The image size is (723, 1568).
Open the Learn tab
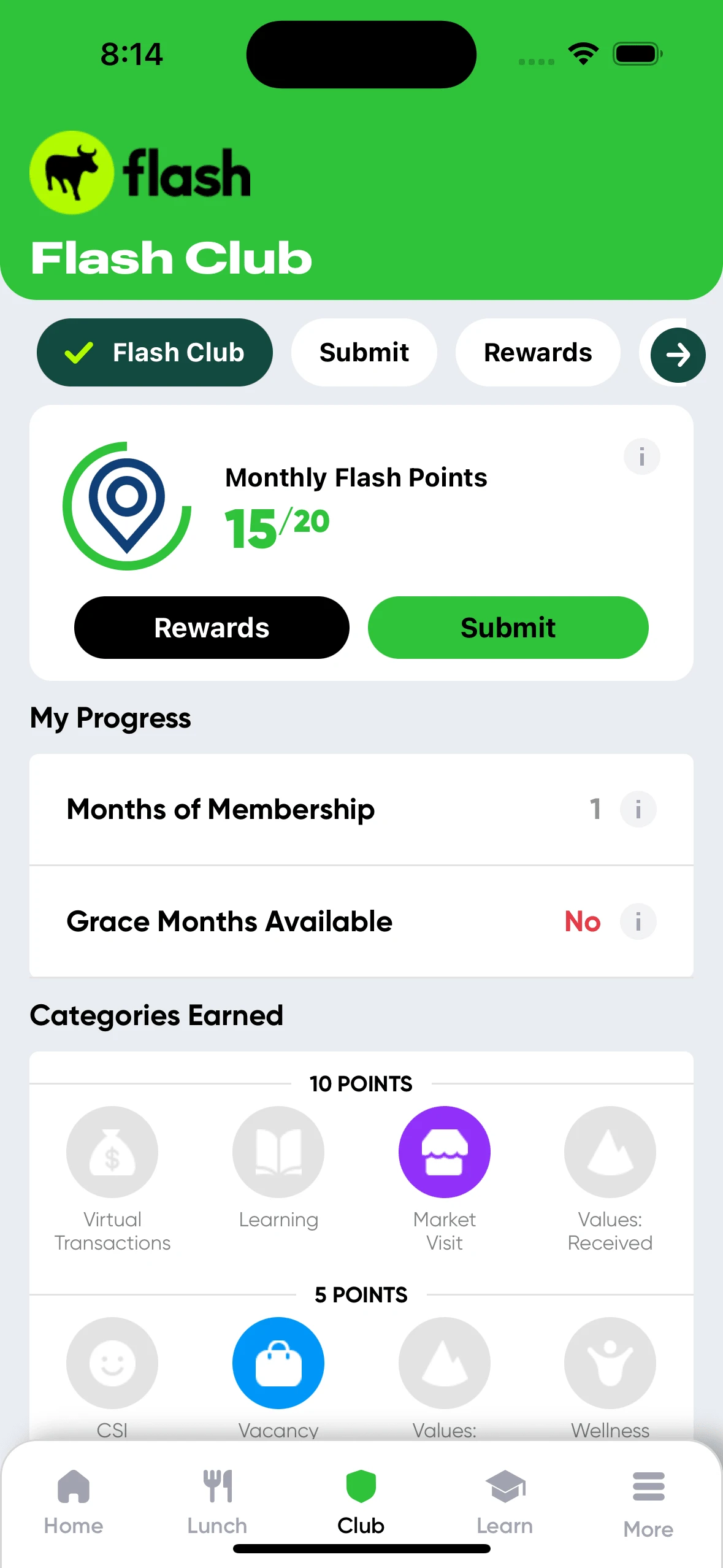click(x=505, y=1501)
